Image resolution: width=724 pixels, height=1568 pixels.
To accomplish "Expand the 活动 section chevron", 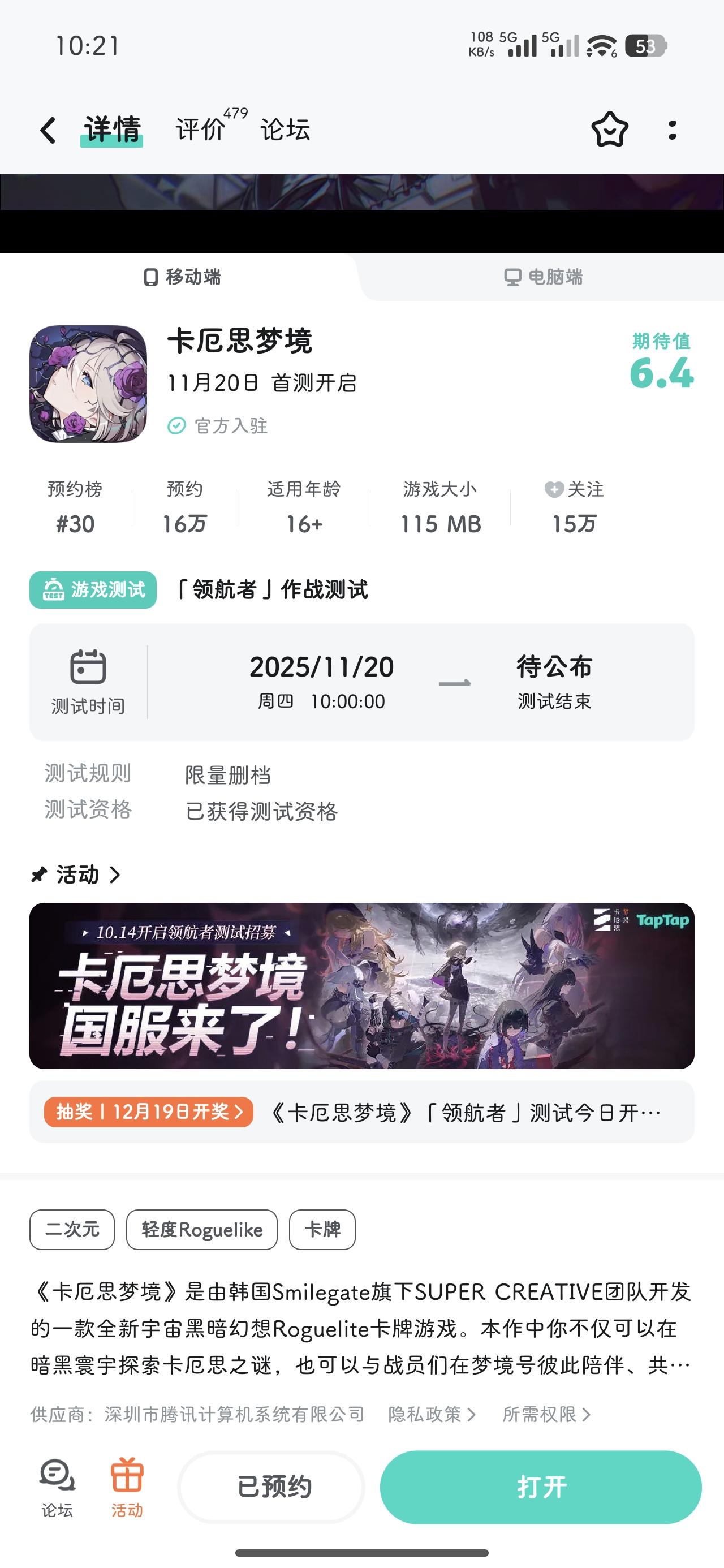I will click(x=115, y=875).
